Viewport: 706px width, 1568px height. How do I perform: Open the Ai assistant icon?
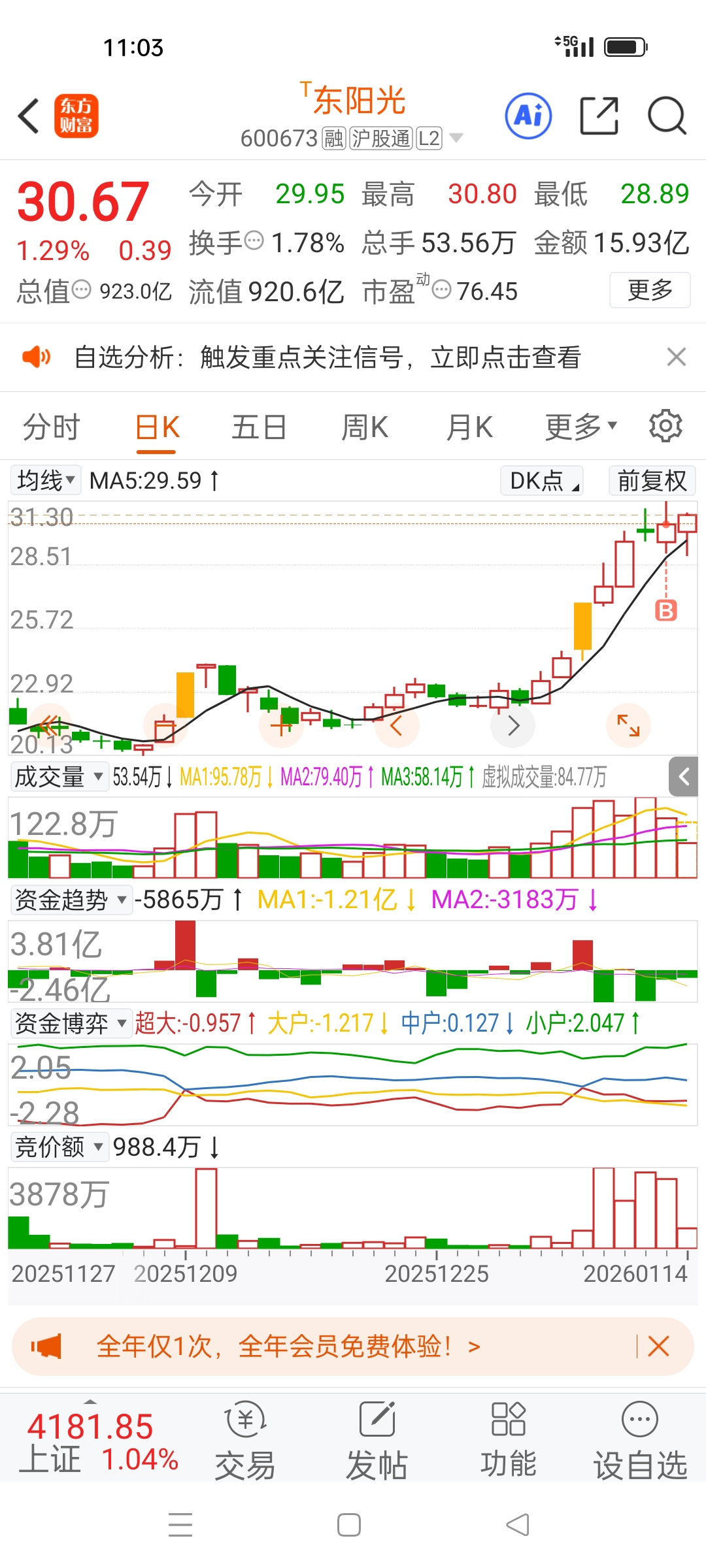[528, 116]
